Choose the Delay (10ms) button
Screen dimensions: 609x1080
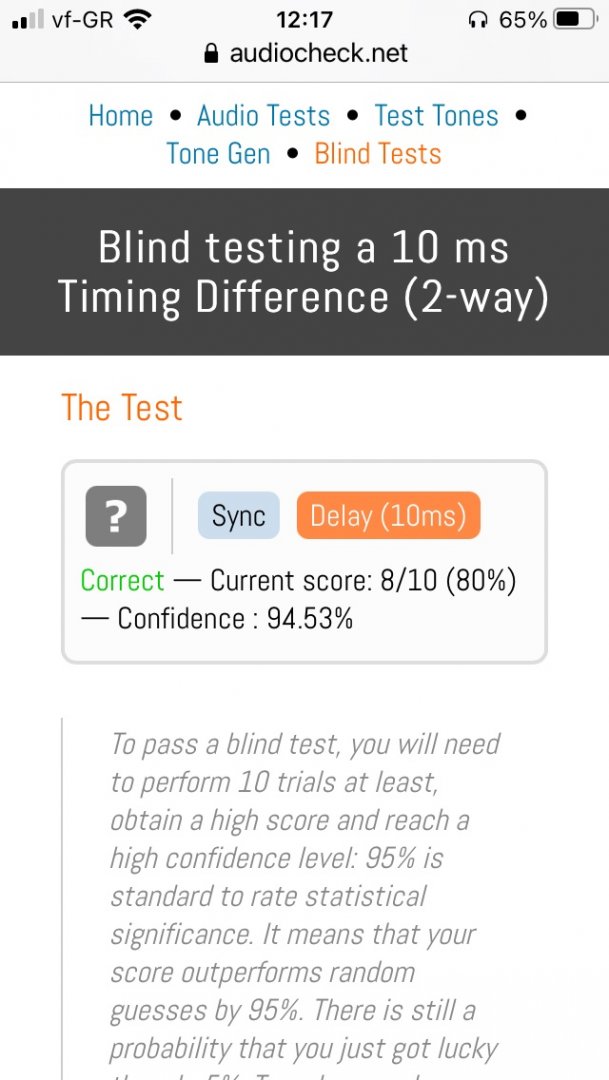[x=388, y=516]
